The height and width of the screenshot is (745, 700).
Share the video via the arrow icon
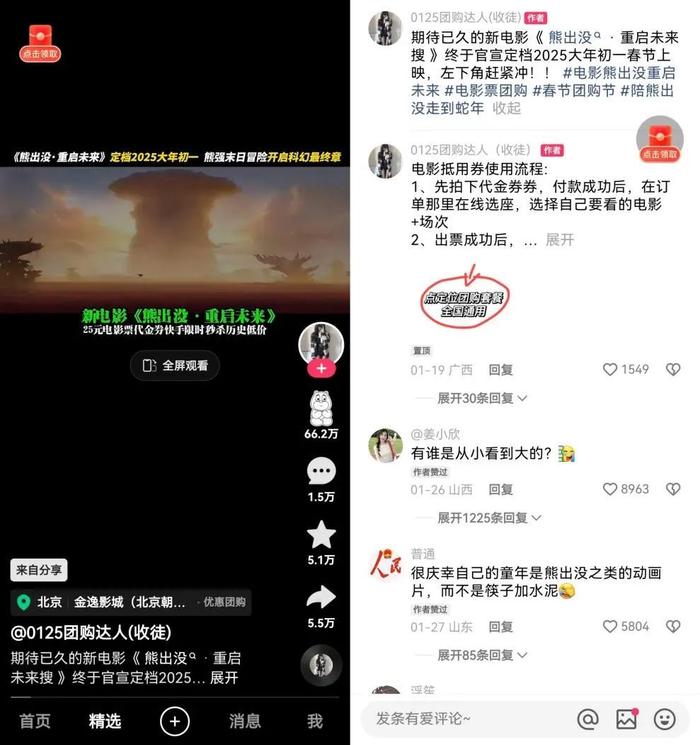tap(321, 598)
